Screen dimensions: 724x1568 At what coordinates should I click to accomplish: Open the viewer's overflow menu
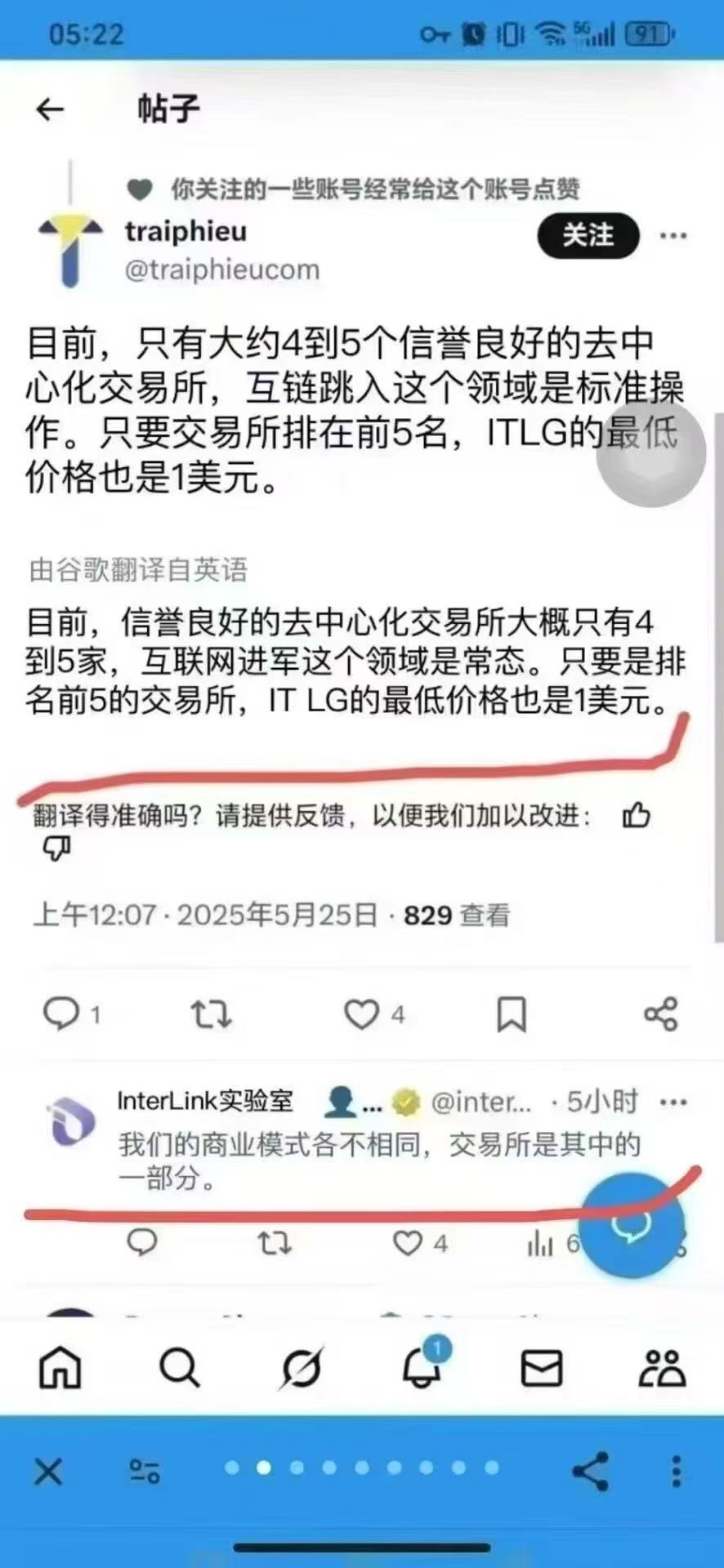pos(676,1472)
